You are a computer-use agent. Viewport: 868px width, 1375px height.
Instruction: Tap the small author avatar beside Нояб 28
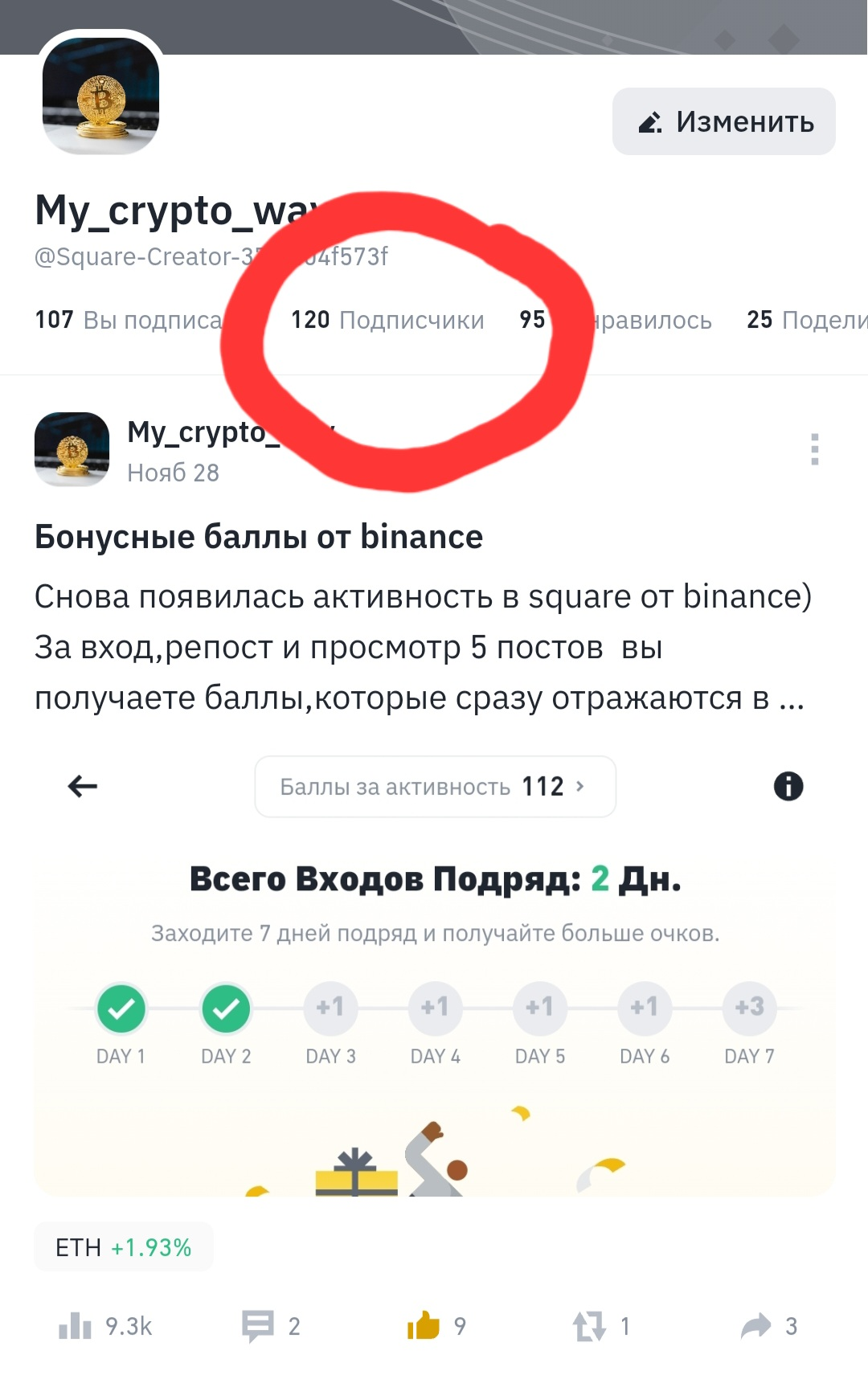(72, 449)
